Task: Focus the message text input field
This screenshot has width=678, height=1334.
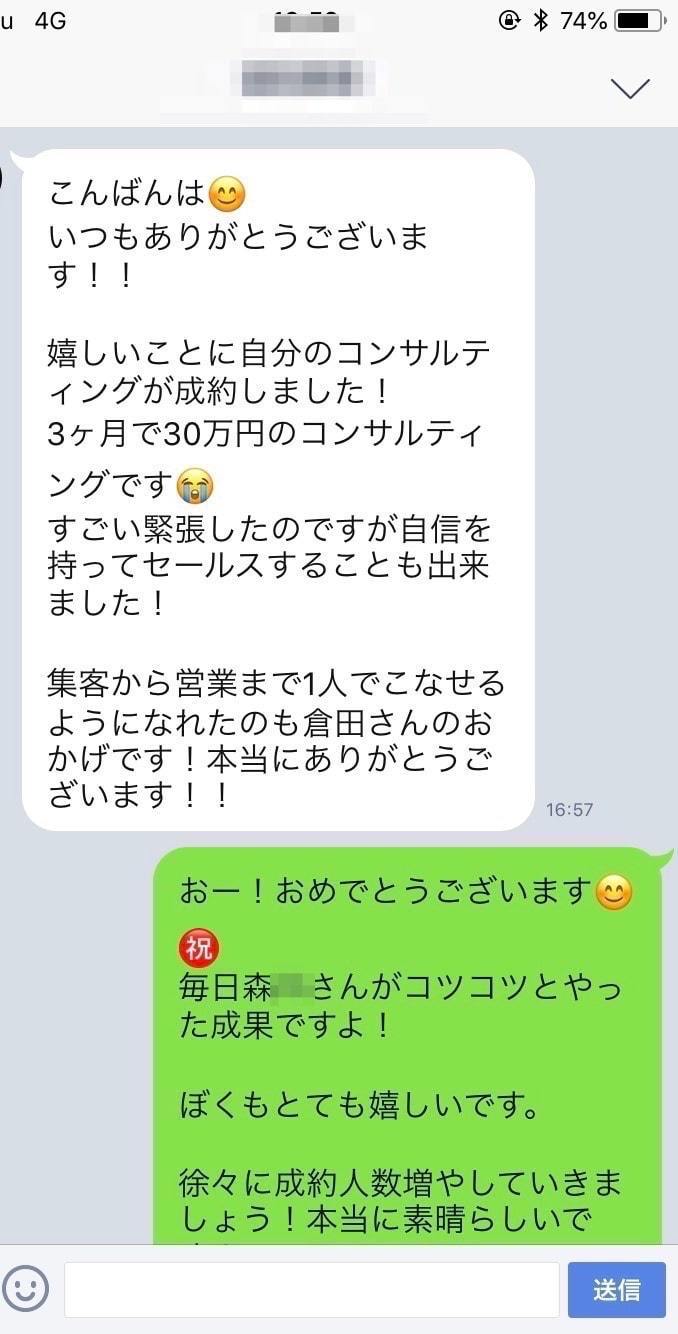Action: (311, 1289)
